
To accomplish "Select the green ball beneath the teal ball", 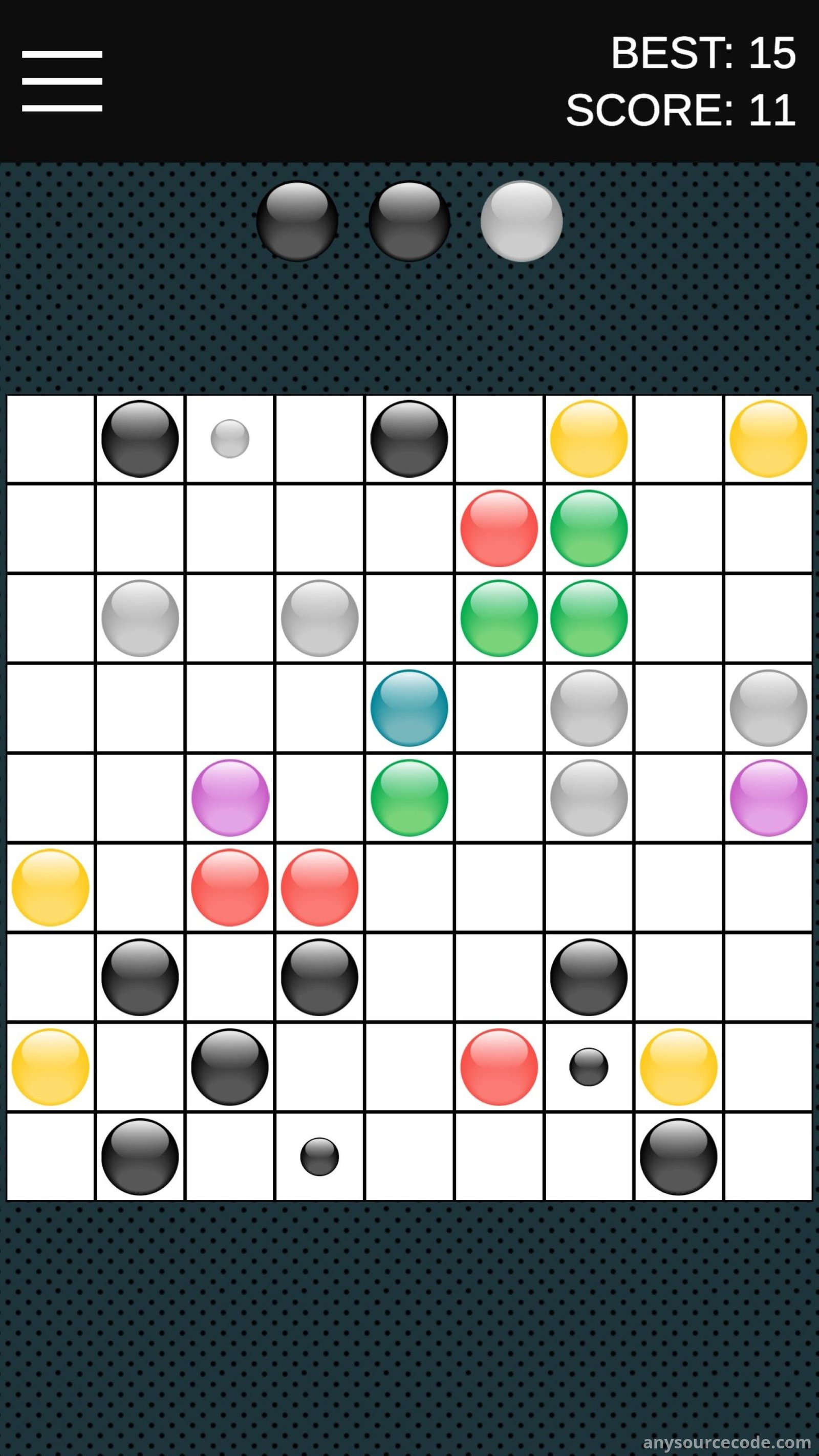I will pos(409,798).
